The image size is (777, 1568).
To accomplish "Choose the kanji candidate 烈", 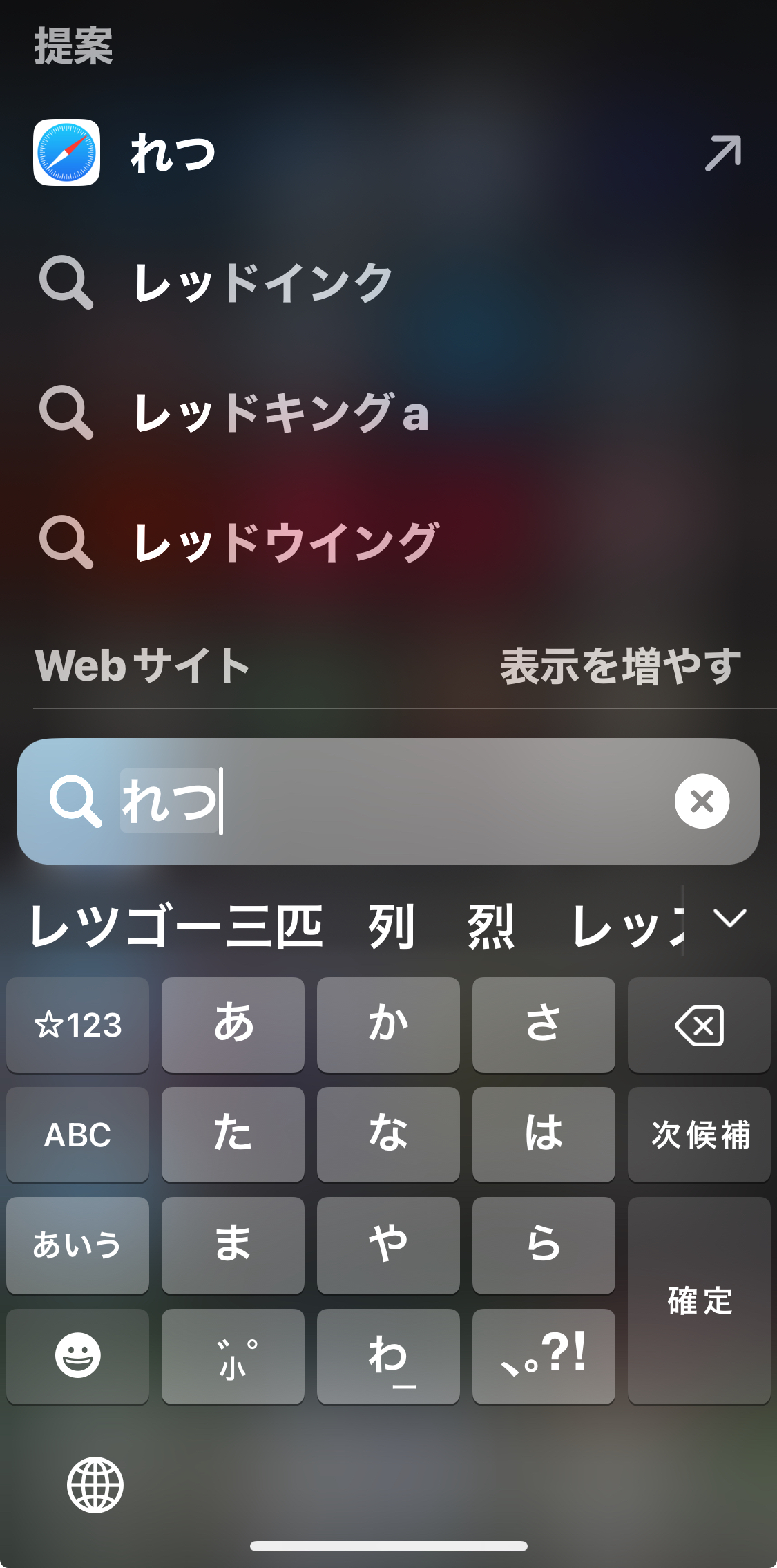I will pos(490,926).
